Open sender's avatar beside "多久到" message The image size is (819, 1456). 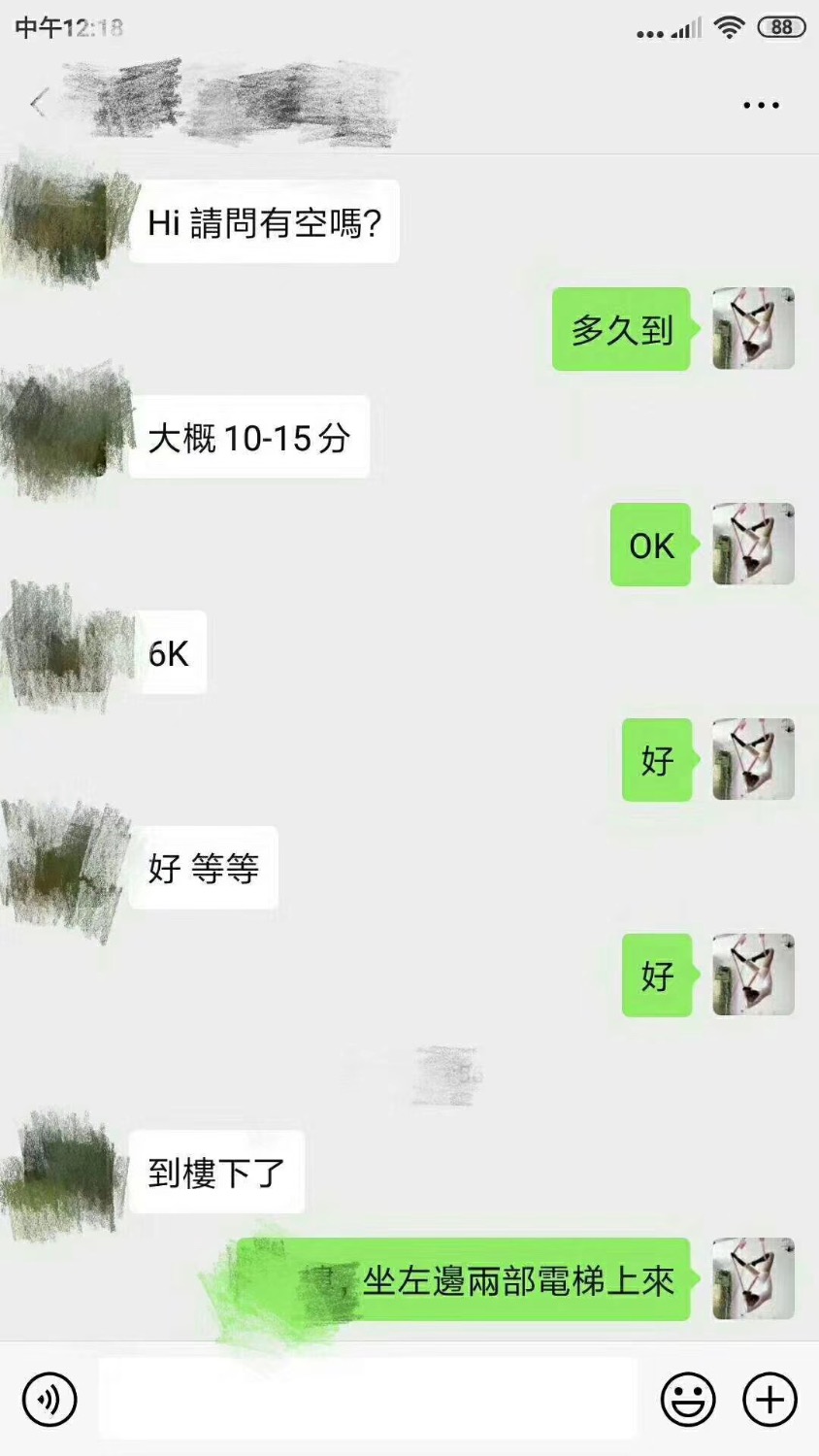(753, 328)
